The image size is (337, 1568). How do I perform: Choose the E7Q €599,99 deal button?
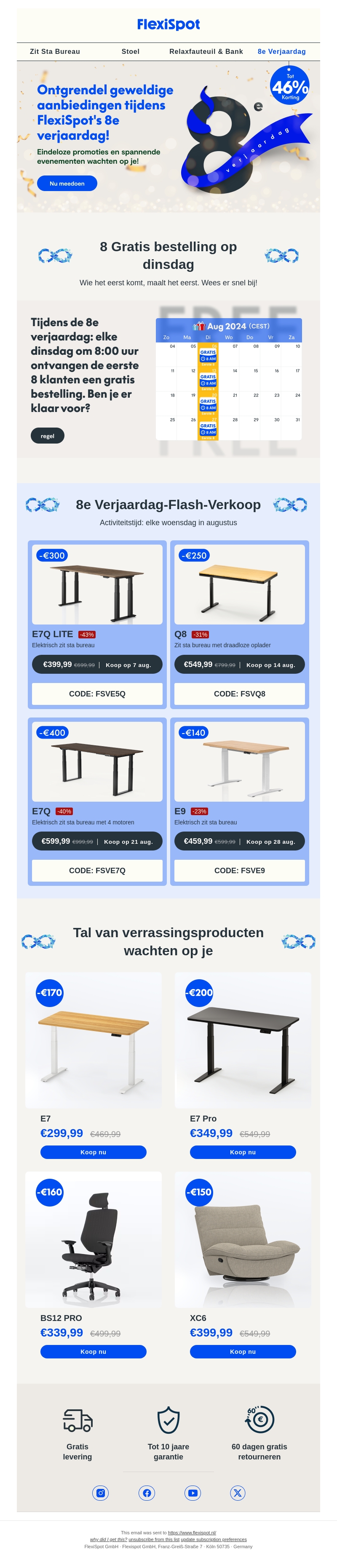click(x=97, y=841)
